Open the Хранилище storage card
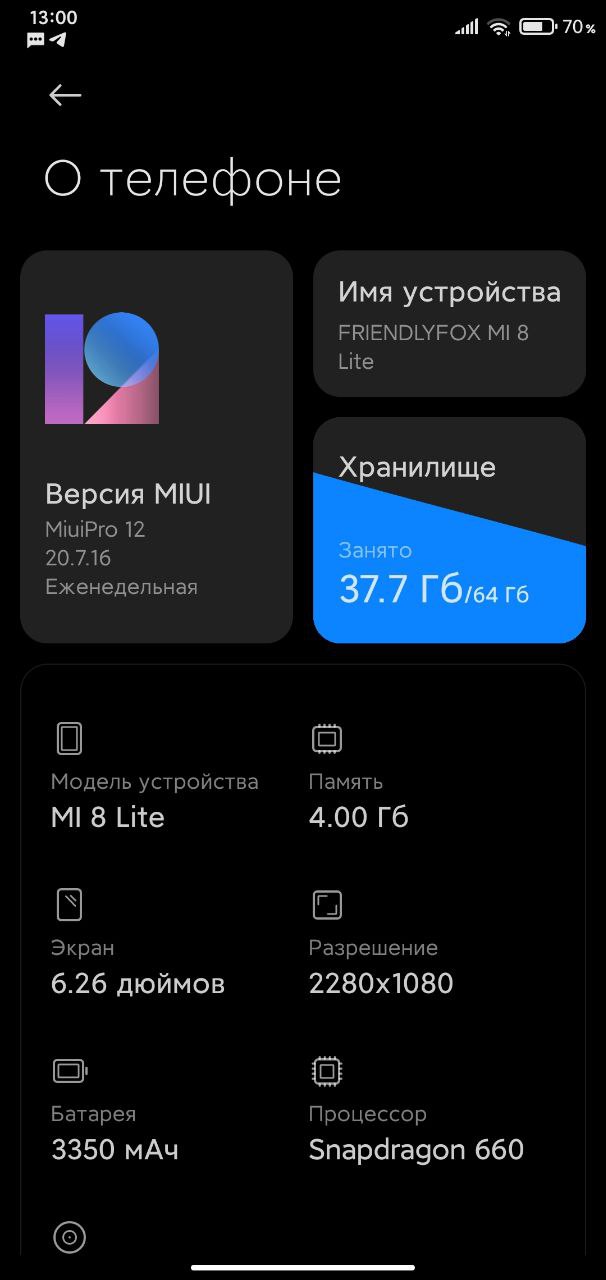 pyautogui.click(x=449, y=530)
